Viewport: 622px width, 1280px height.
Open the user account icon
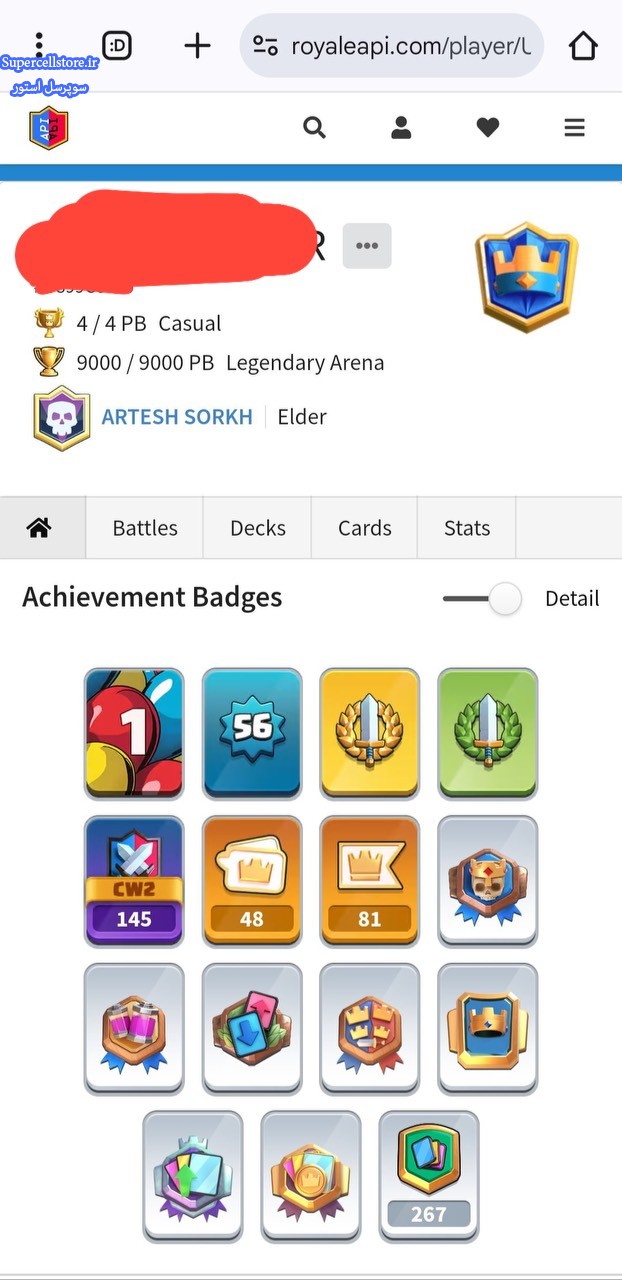pyautogui.click(x=401, y=127)
